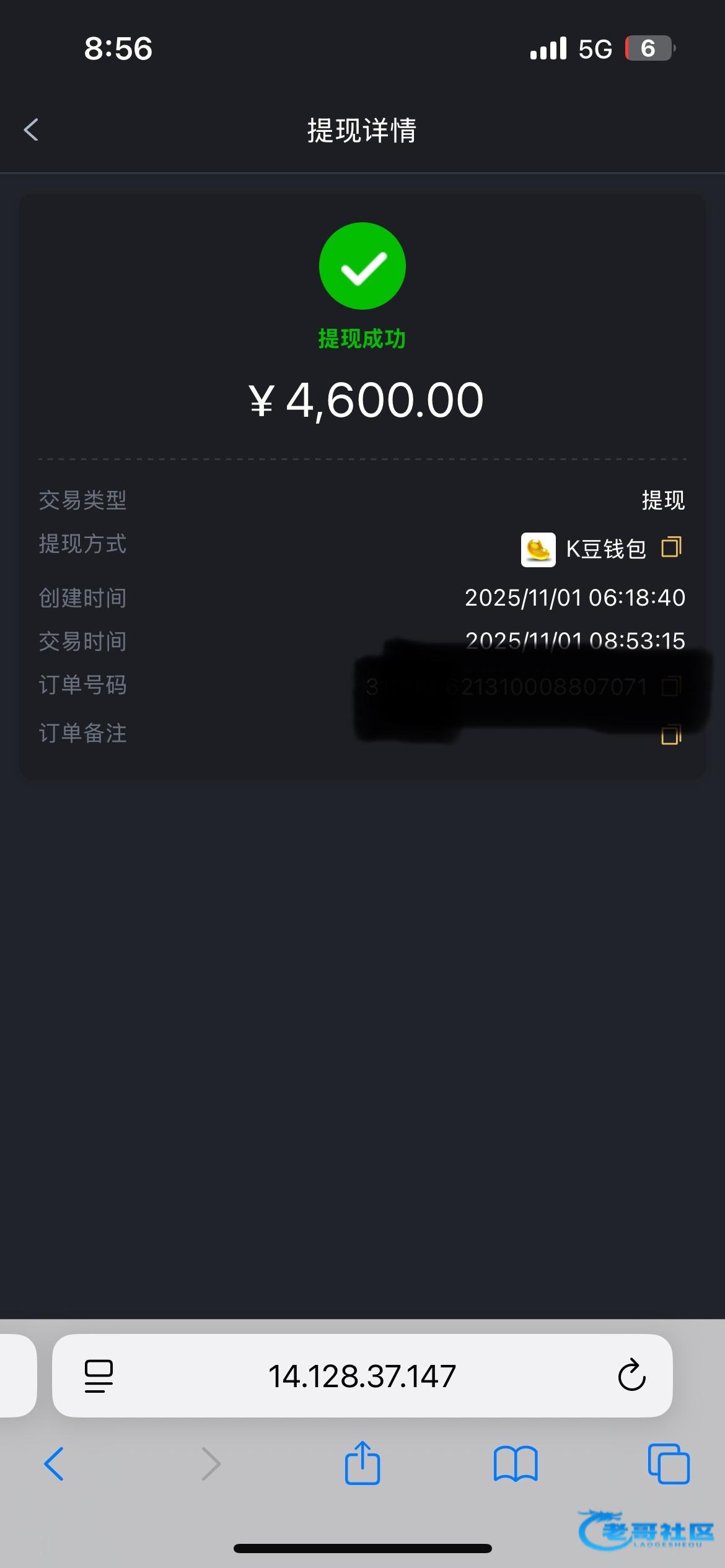Viewport: 725px width, 1568px height.
Task: Copy the K豆钱包 withdrawal method
Action: pyautogui.click(x=671, y=547)
